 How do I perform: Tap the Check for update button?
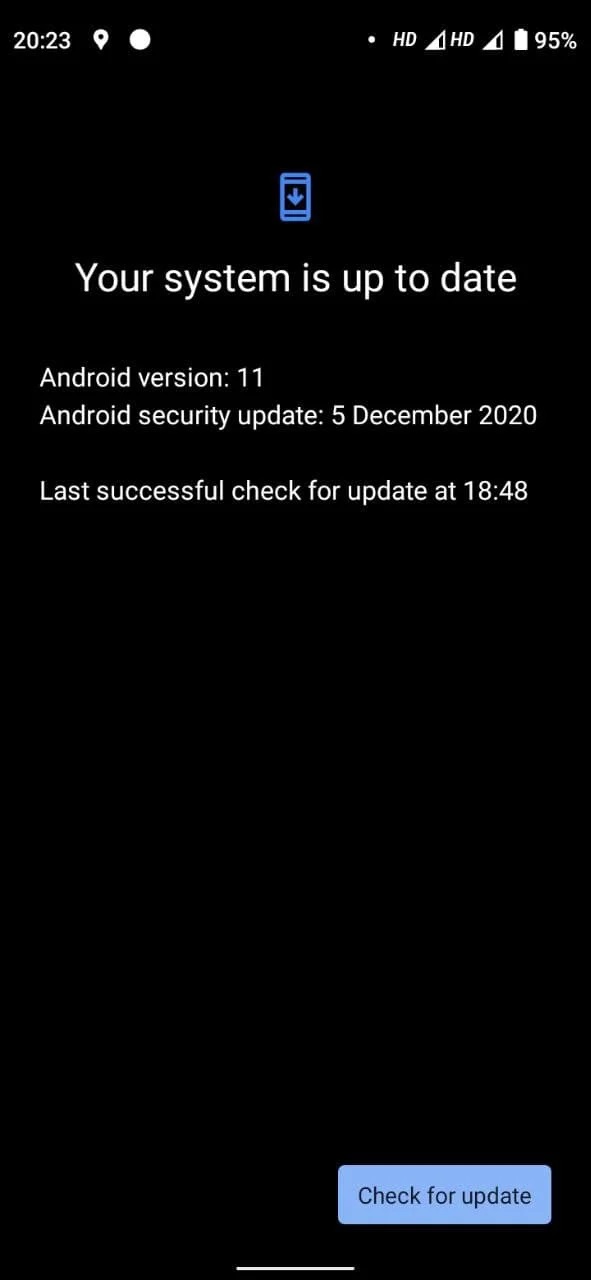click(444, 1194)
